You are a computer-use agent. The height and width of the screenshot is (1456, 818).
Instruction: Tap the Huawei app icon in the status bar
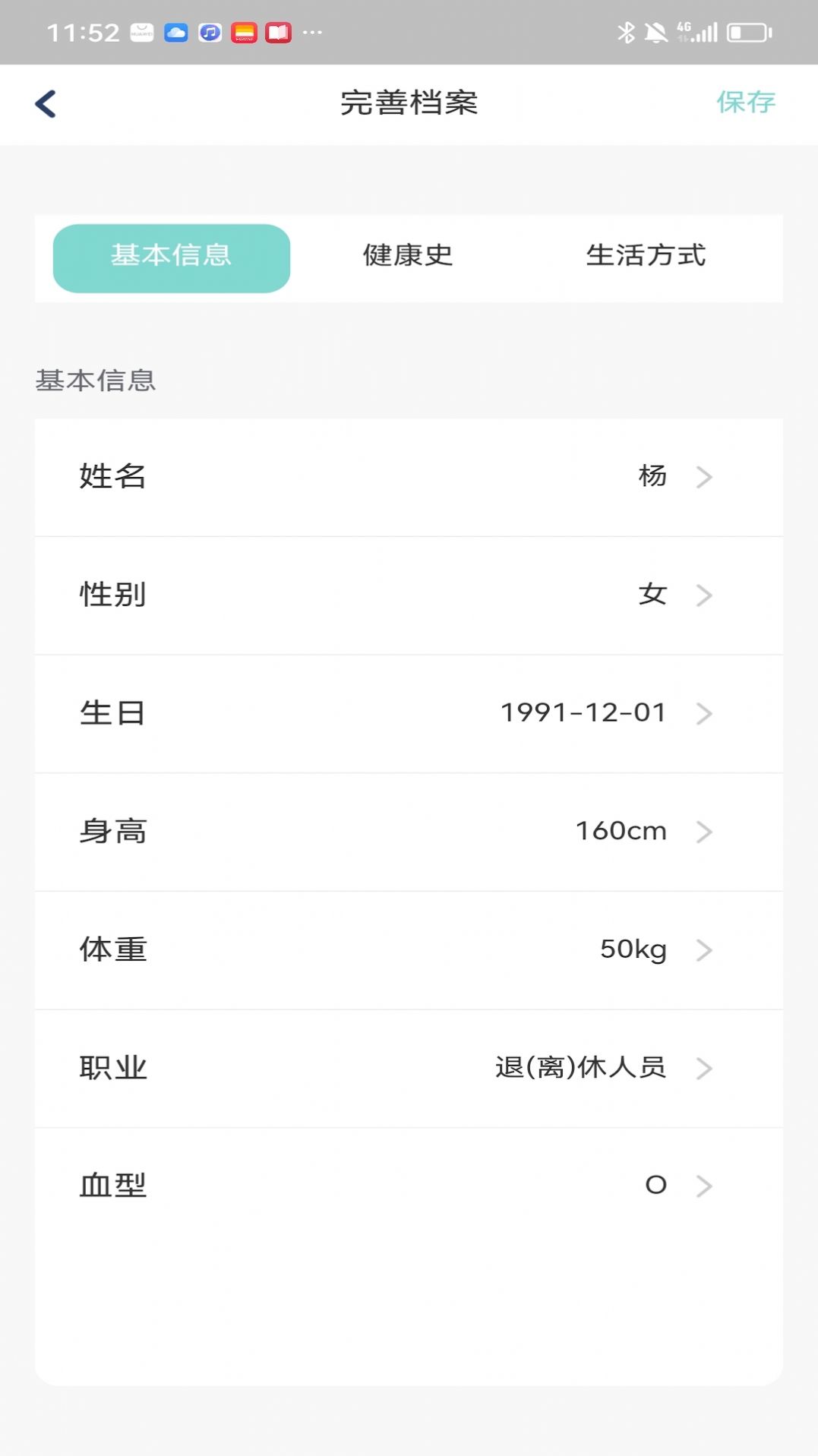[141, 32]
